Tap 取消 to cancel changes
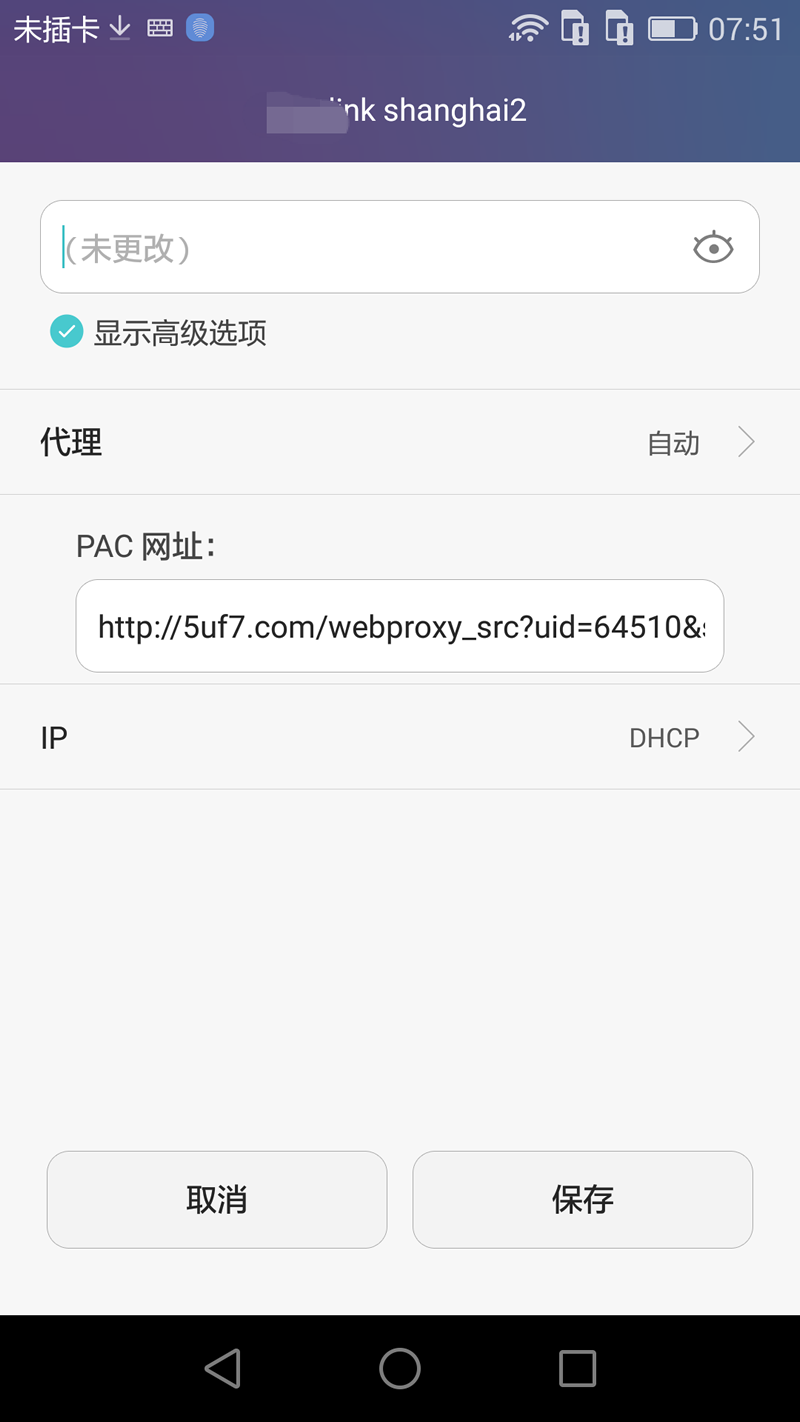 (x=217, y=1199)
